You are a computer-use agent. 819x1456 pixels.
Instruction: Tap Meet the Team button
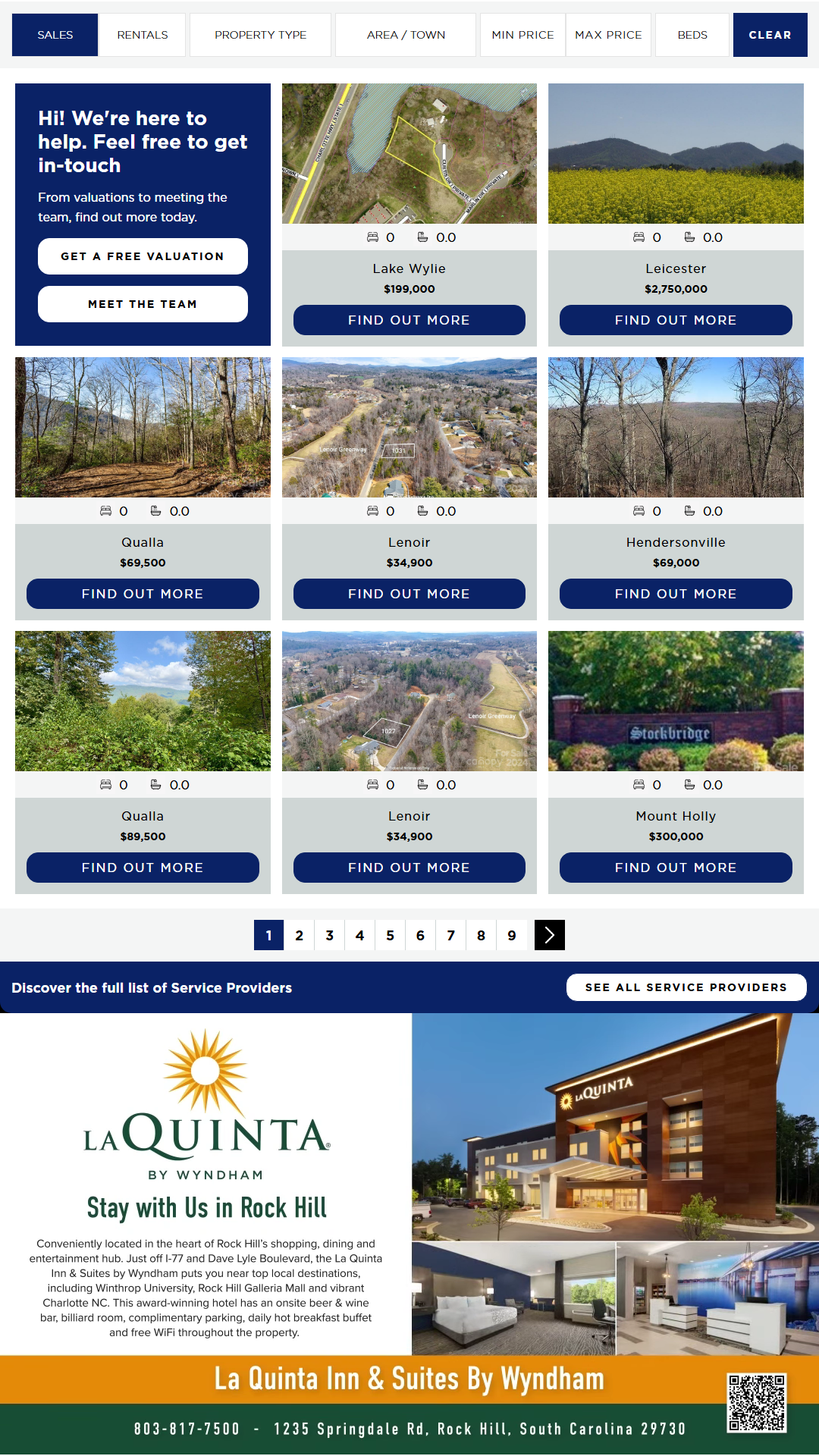[143, 304]
